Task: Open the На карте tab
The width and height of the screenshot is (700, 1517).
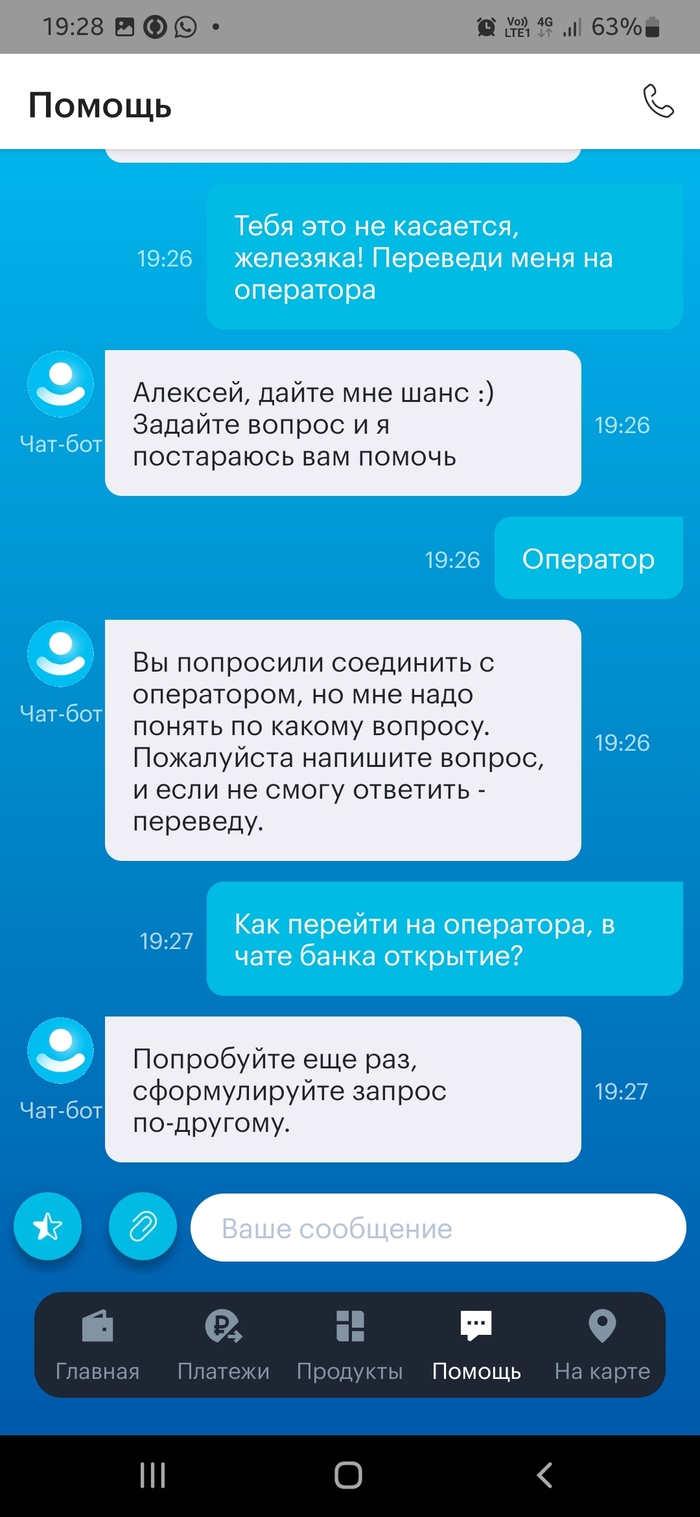Action: tap(602, 1344)
